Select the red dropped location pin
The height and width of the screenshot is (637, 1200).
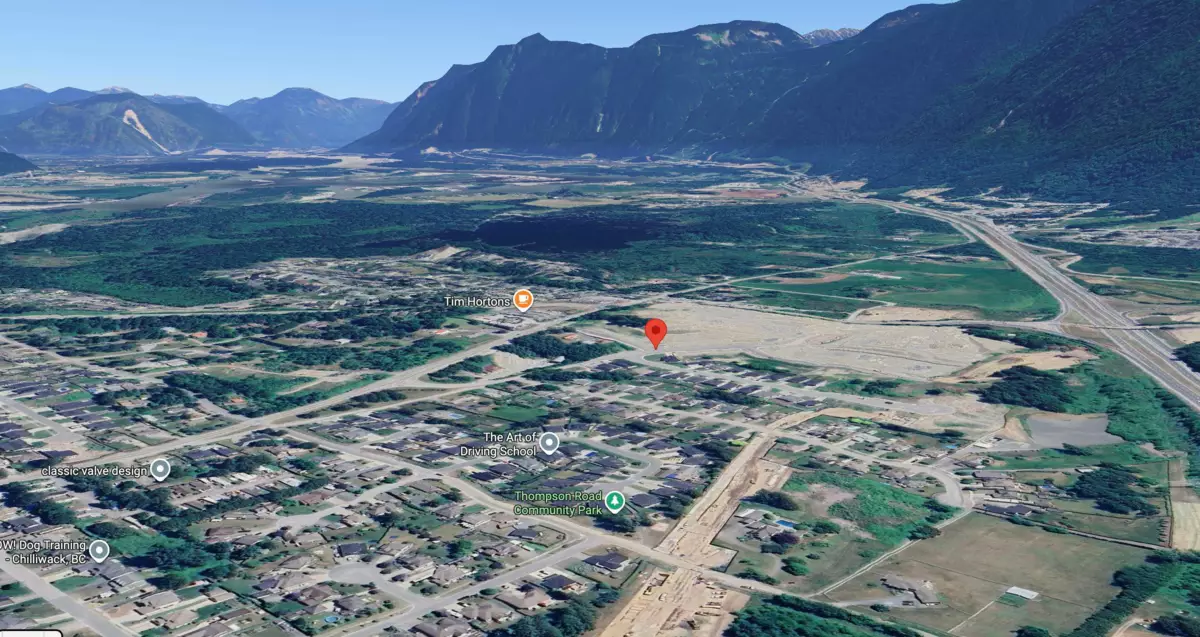655,332
